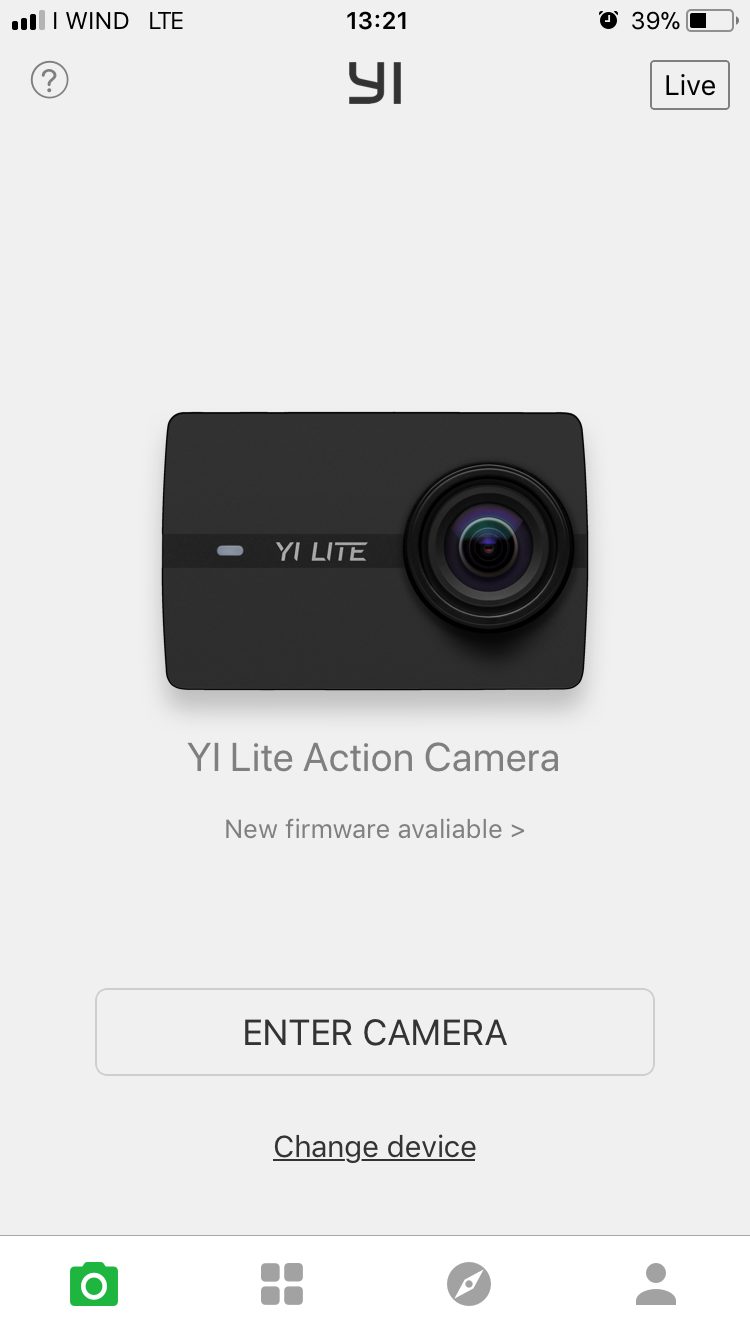Image resolution: width=750 pixels, height=1334 pixels.
Task: Switch to the camera tab
Action: click(94, 1284)
